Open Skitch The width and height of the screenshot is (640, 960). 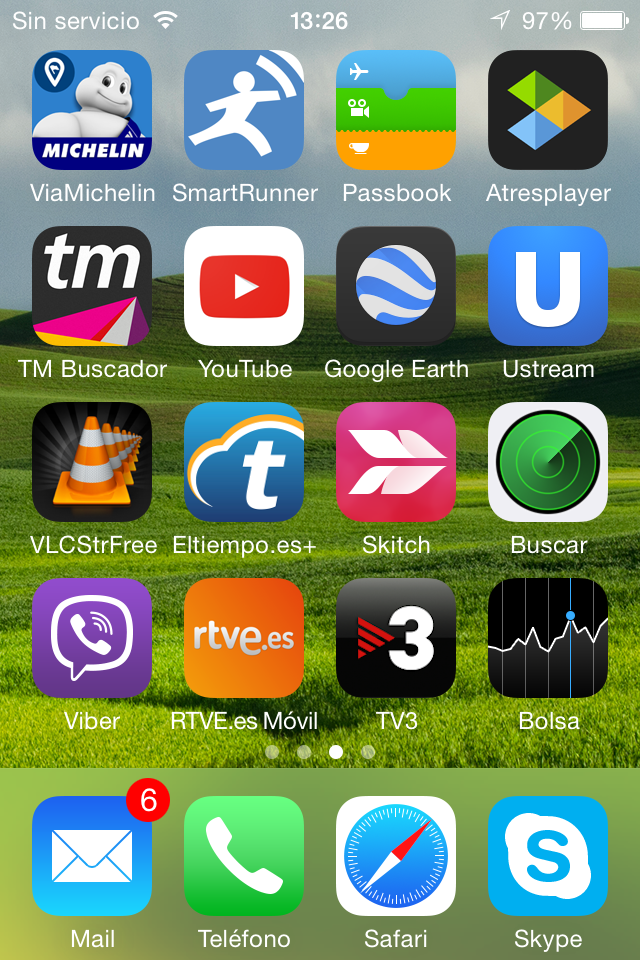click(396, 462)
